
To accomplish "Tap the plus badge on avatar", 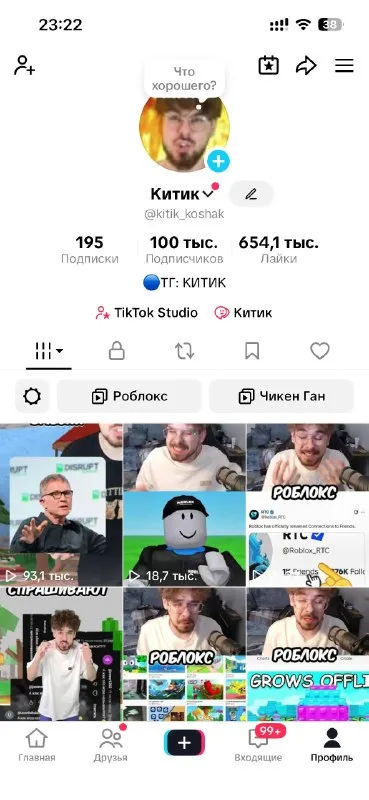I will click(x=218, y=162).
